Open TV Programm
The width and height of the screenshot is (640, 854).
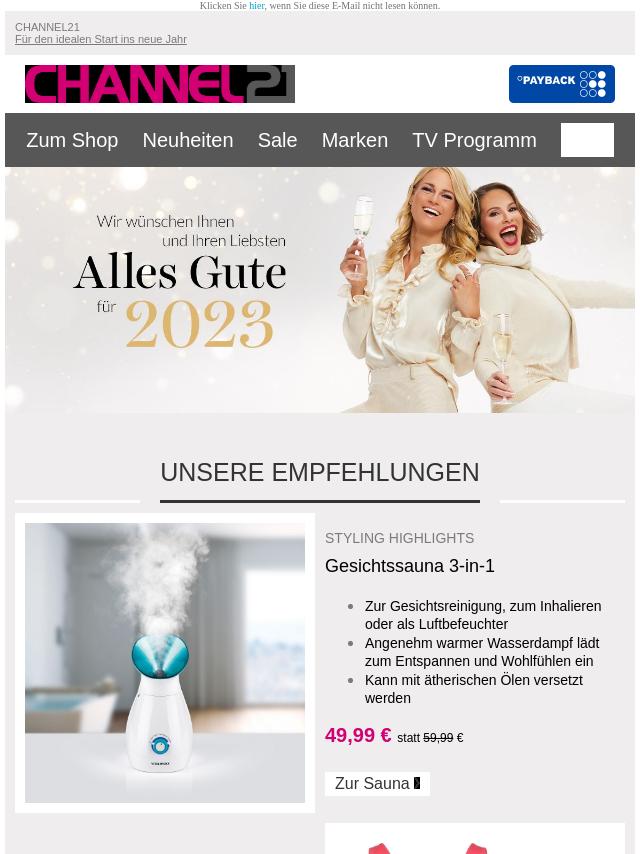pos(474,140)
